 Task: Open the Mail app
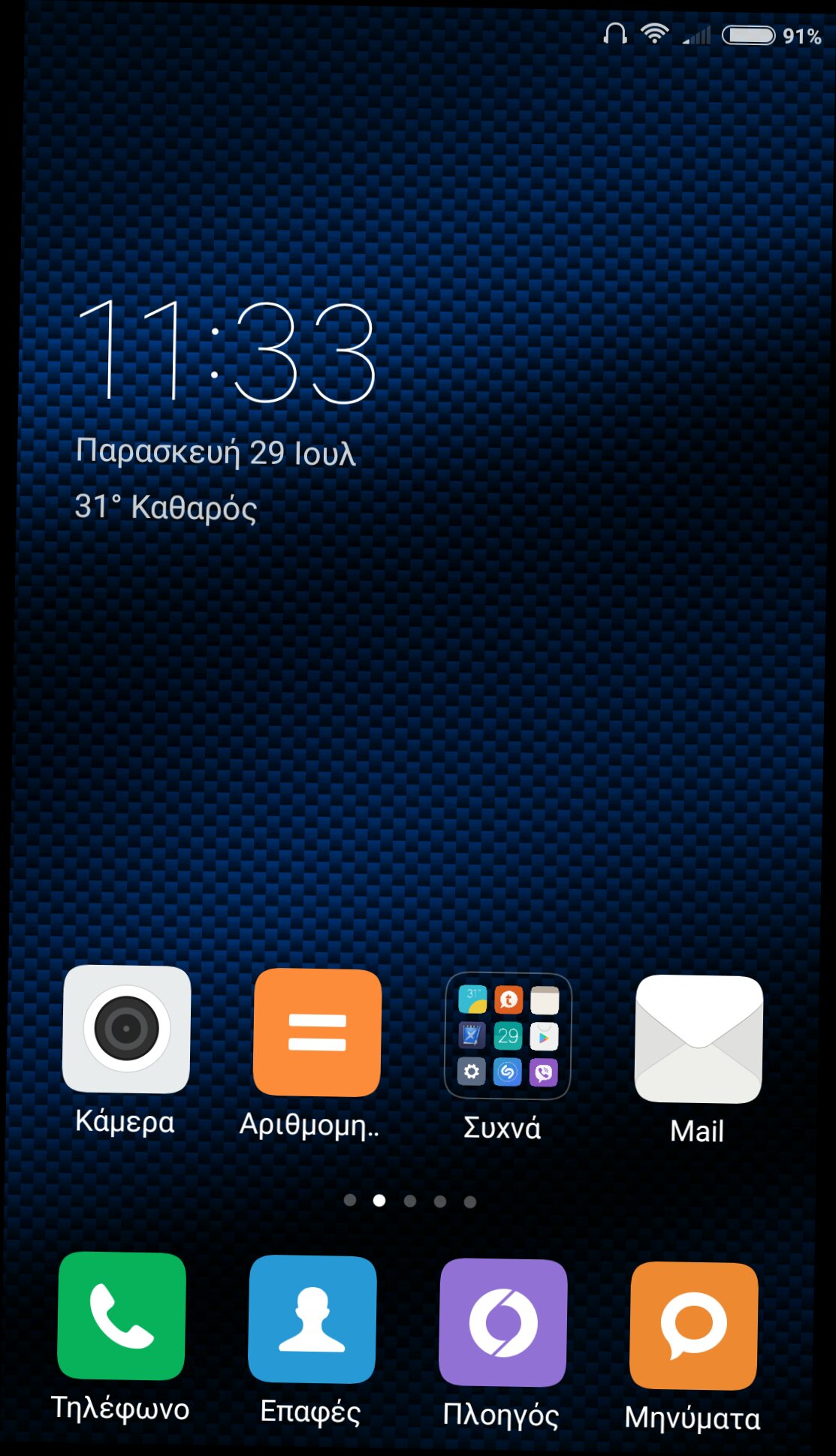pyautogui.click(x=699, y=1039)
